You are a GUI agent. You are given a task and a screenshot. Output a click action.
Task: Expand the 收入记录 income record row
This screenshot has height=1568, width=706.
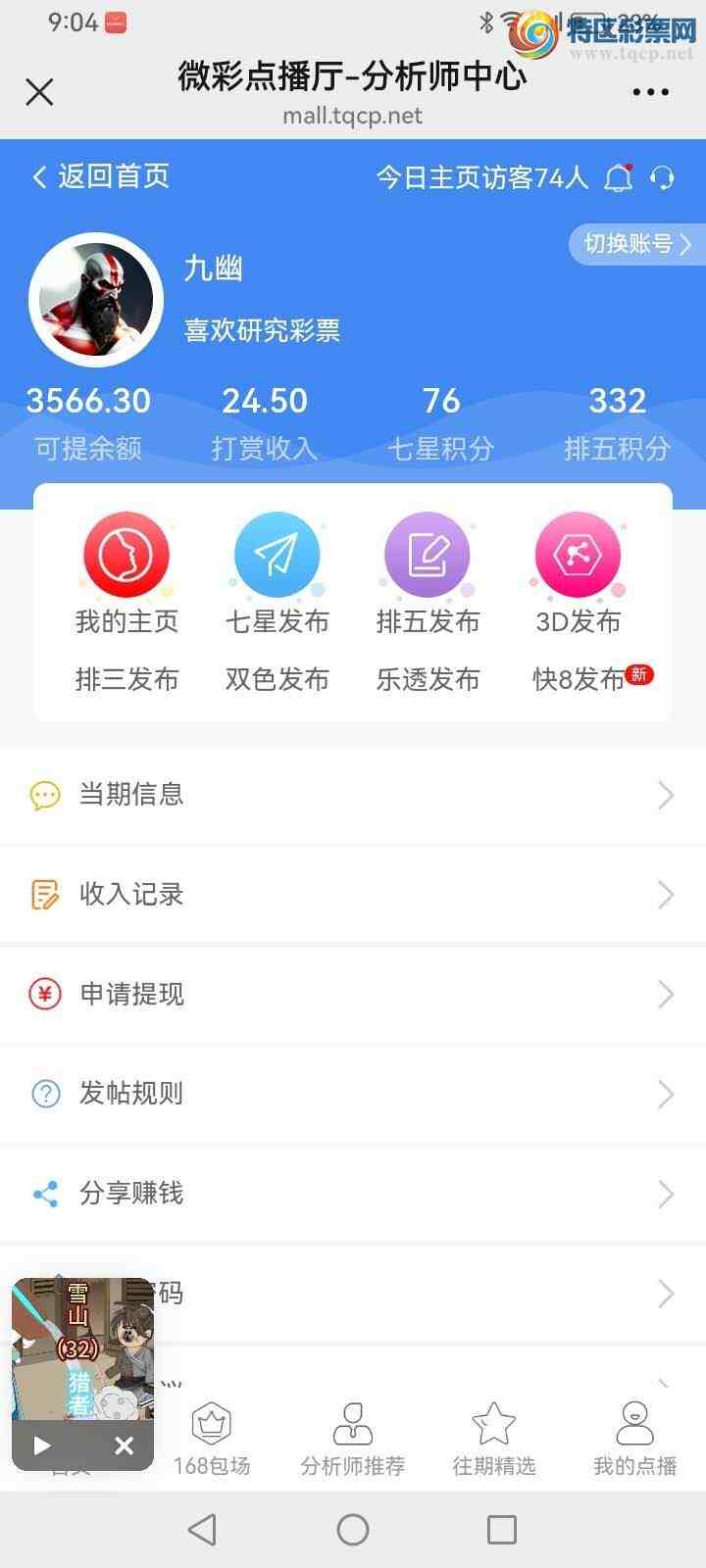pyautogui.click(x=666, y=894)
